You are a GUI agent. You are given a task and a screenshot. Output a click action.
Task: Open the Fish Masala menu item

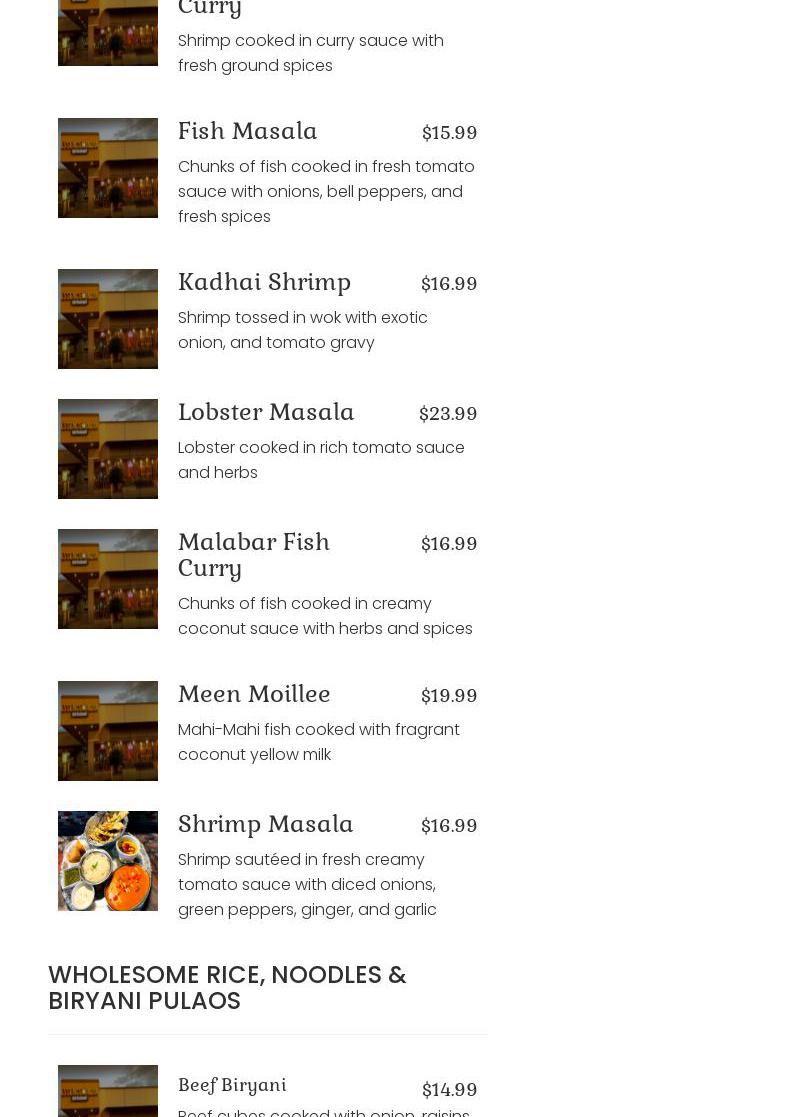(x=247, y=131)
